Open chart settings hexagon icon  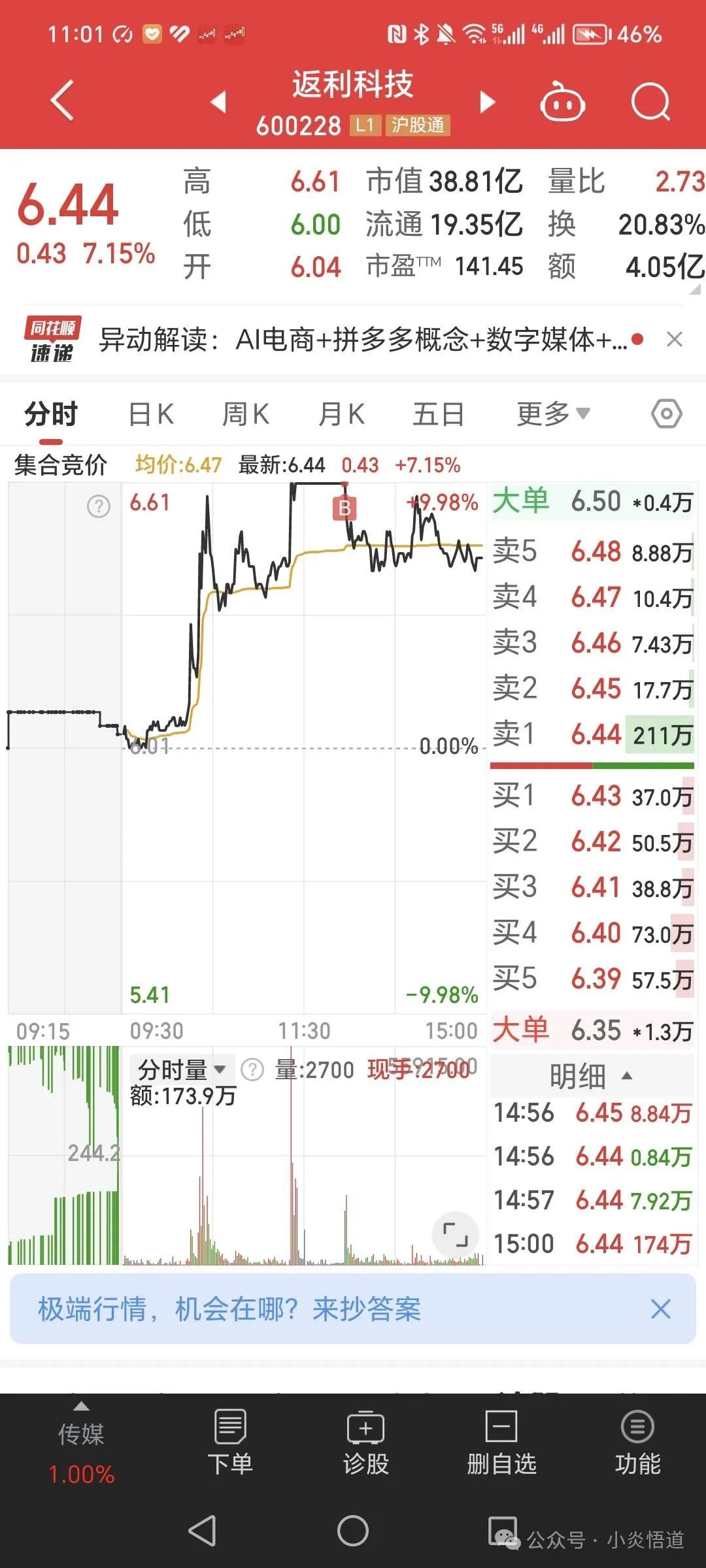coord(667,414)
